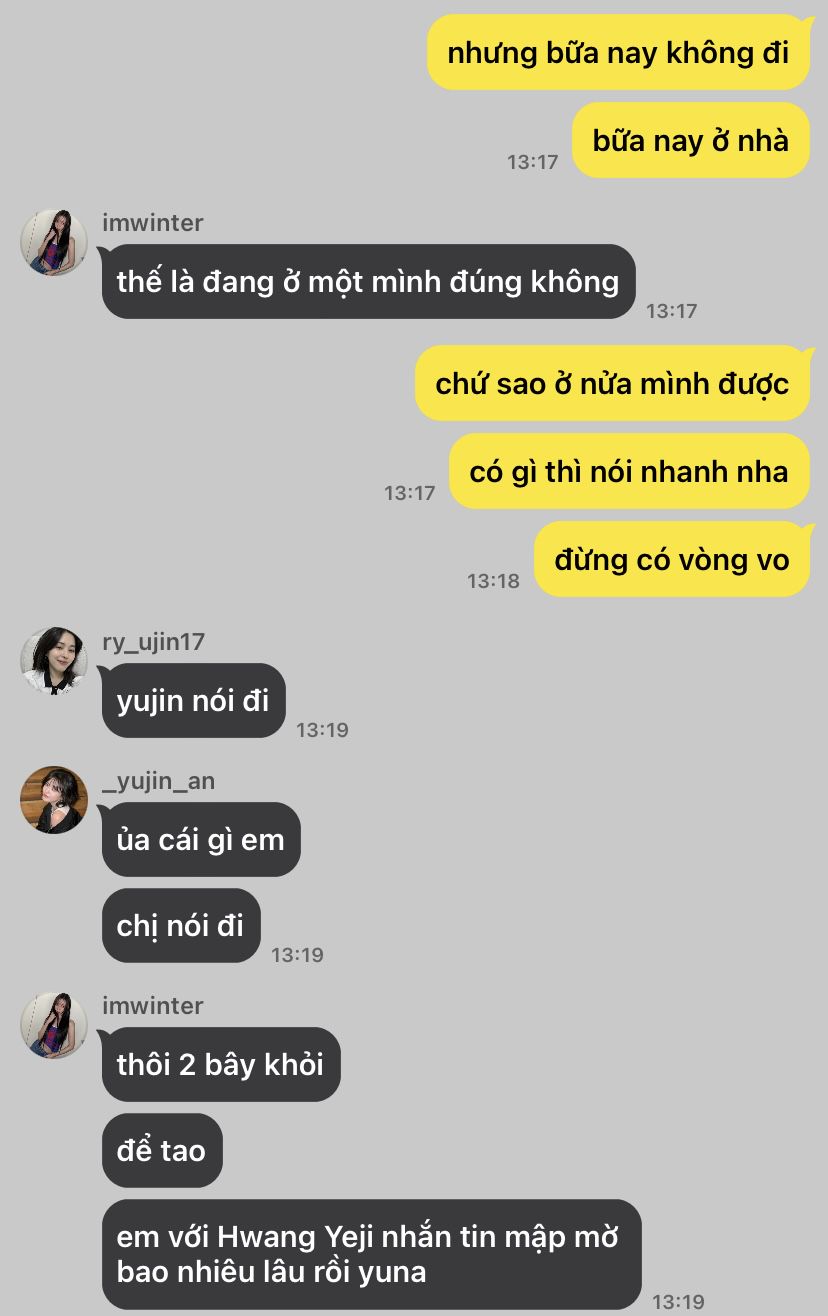This screenshot has width=828, height=1316.
Task: Tap imwinter's avatar beside "thế là đang ở một mình"
Action: point(54,242)
